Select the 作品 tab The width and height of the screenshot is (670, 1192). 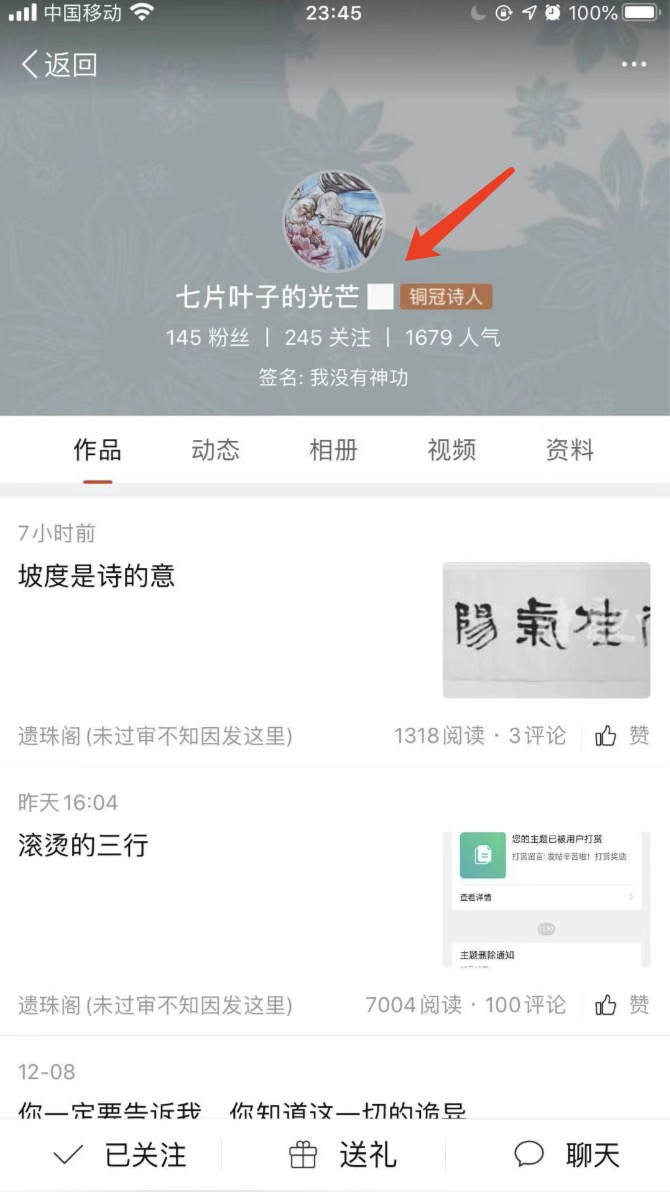coord(97,450)
